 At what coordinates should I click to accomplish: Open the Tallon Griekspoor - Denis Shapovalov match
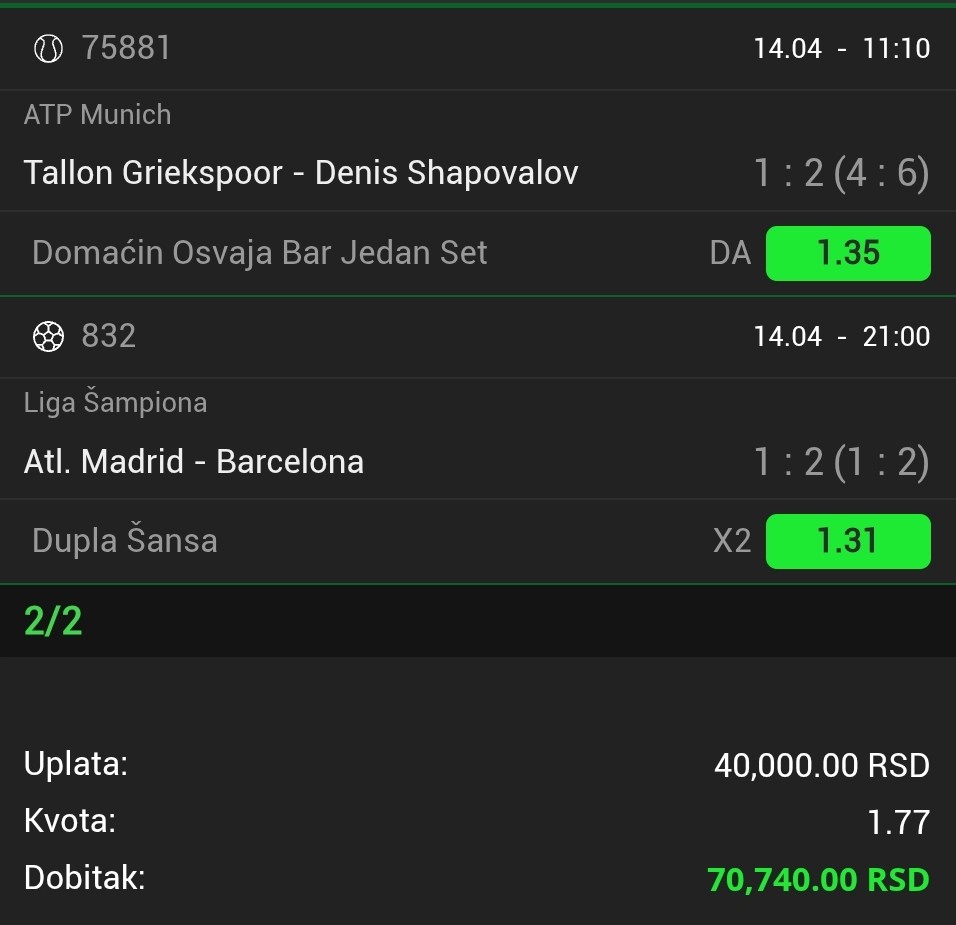pyautogui.click(x=301, y=173)
